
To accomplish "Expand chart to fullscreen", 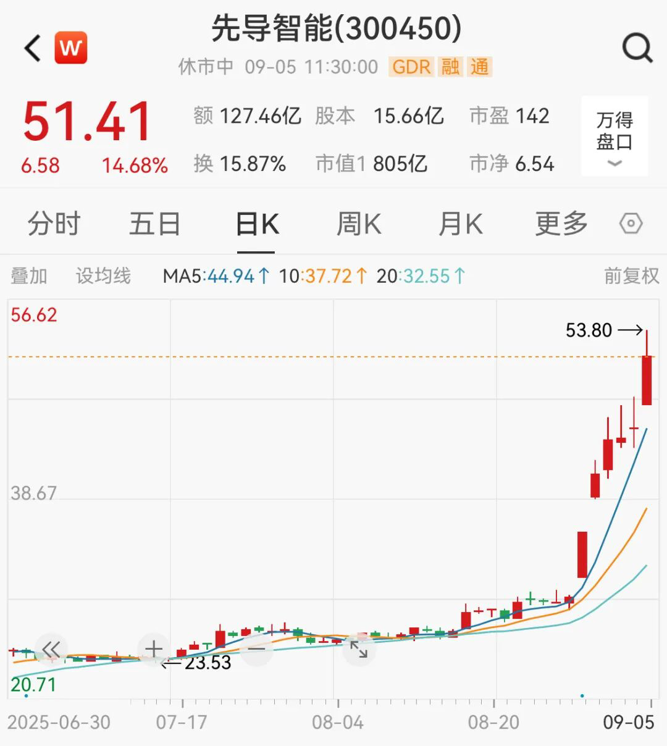I will [357, 650].
